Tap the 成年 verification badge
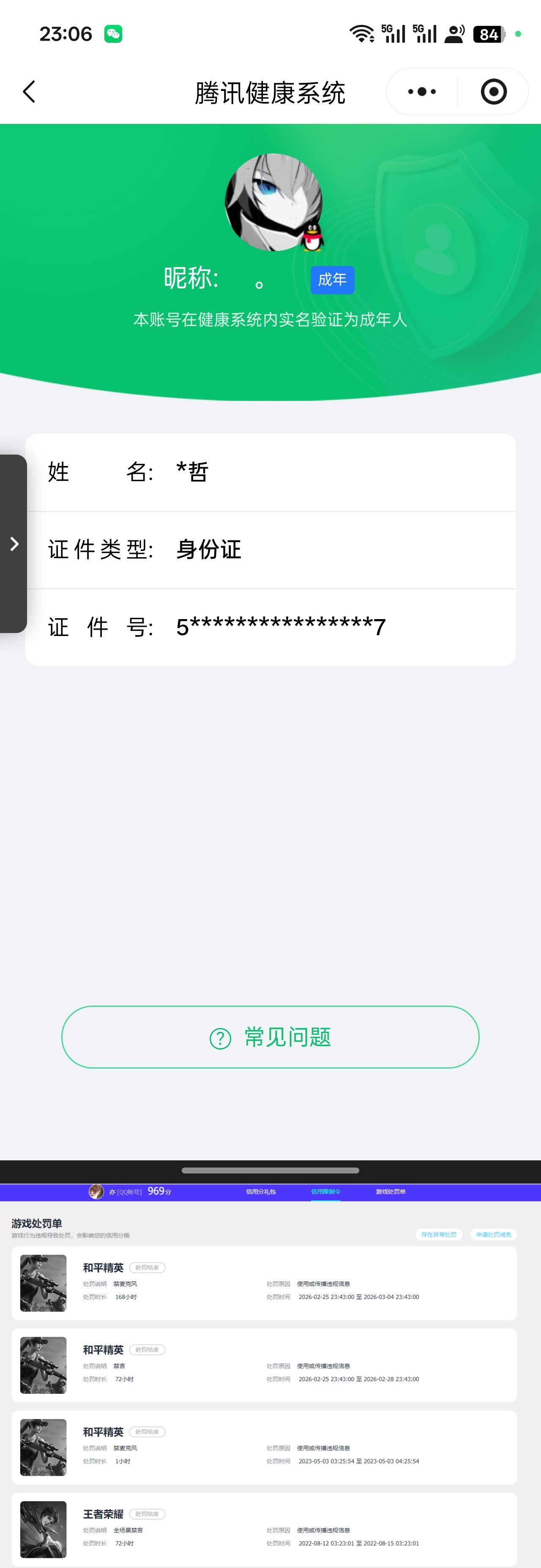 (x=332, y=280)
